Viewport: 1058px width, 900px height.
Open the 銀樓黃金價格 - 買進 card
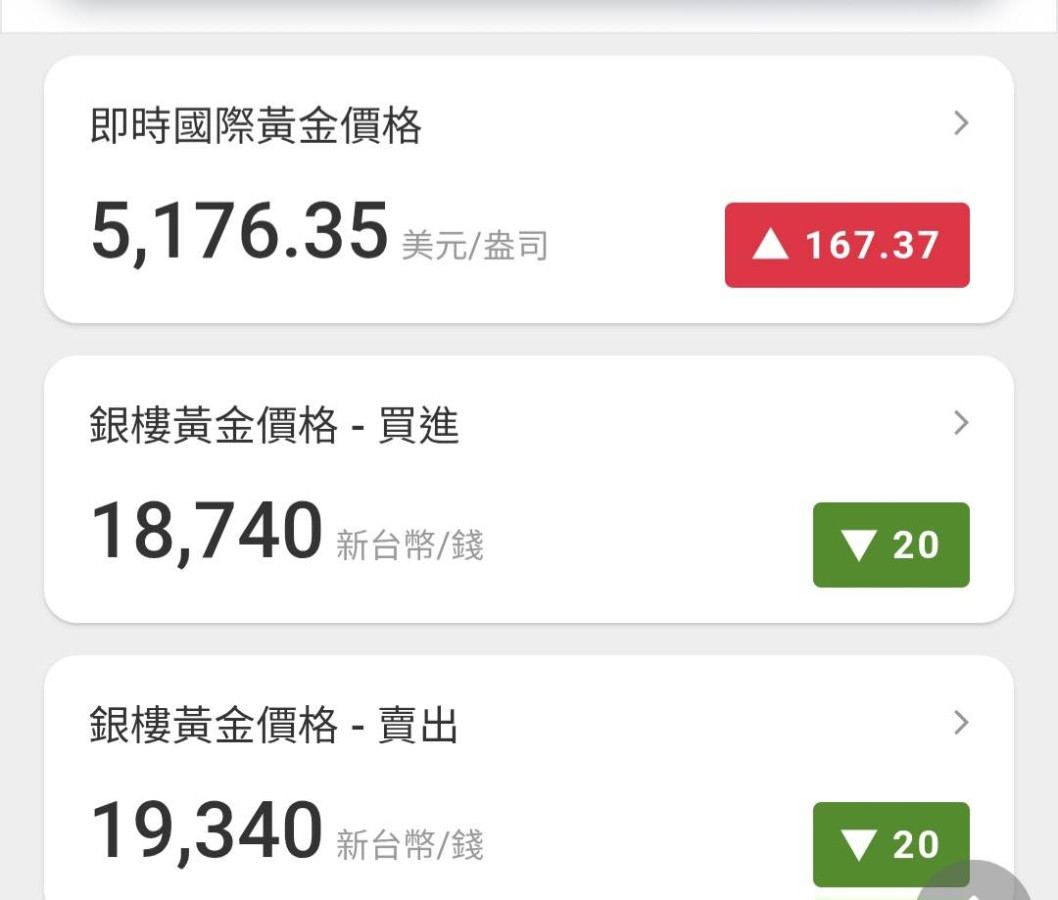tap(528, 489)
